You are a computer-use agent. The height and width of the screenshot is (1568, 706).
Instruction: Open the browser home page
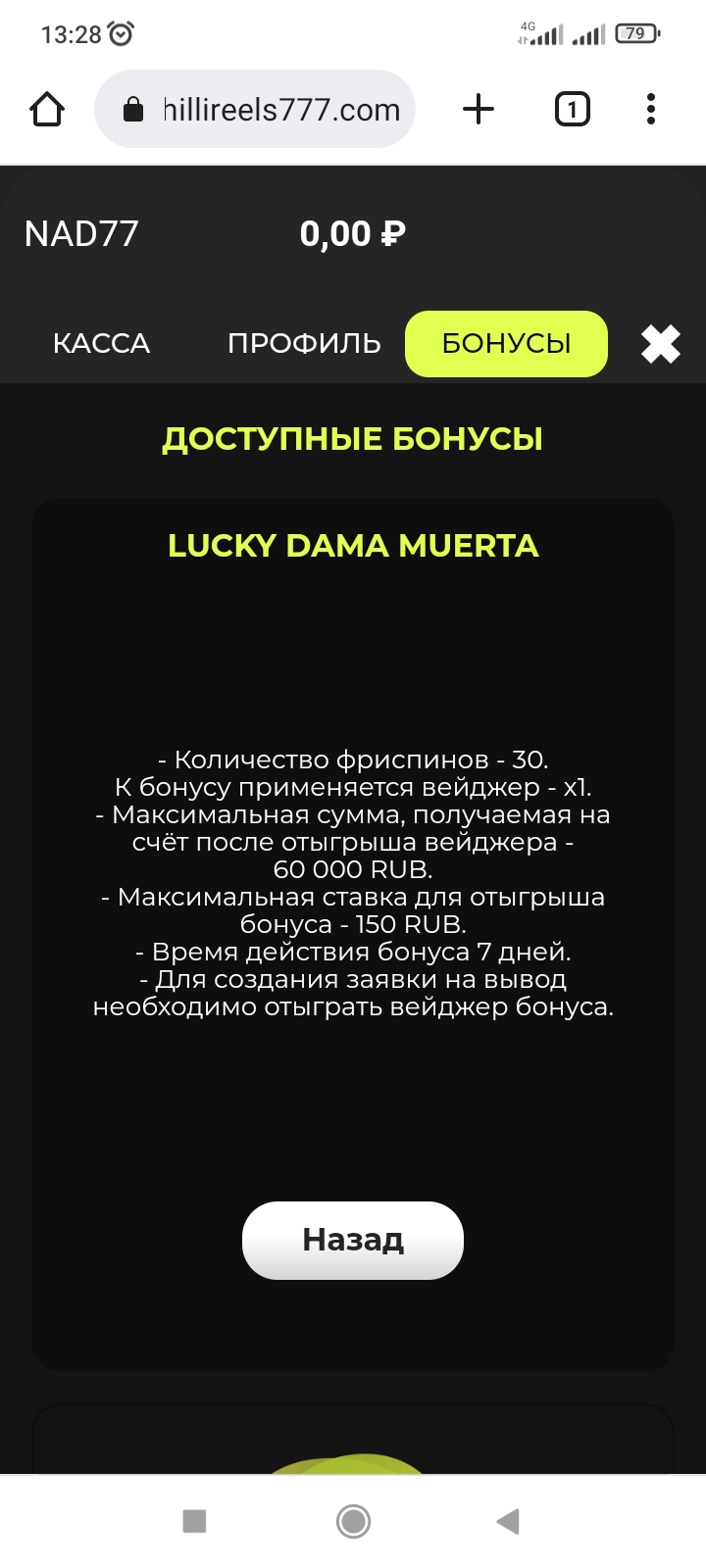[47, 109]
